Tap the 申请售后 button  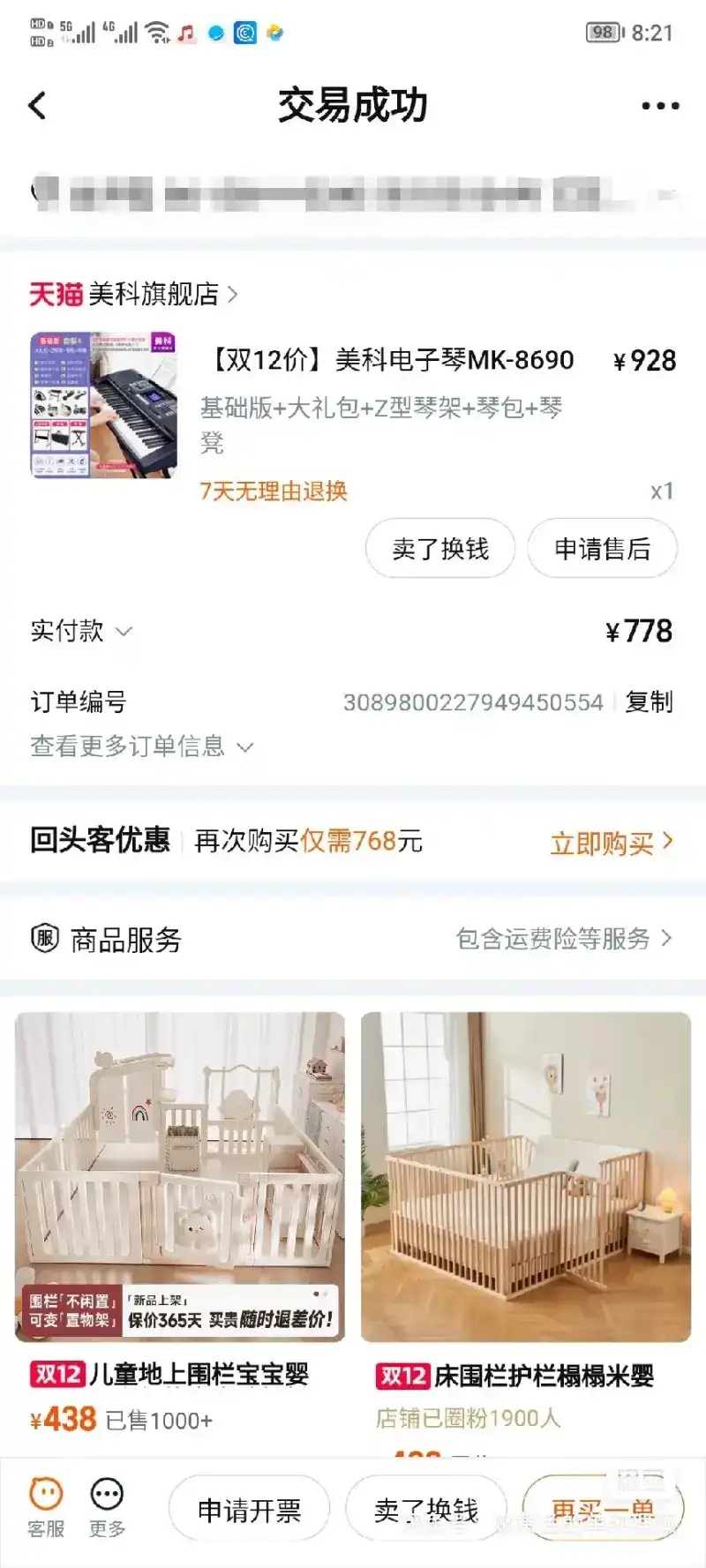click(x=602, y=549)
